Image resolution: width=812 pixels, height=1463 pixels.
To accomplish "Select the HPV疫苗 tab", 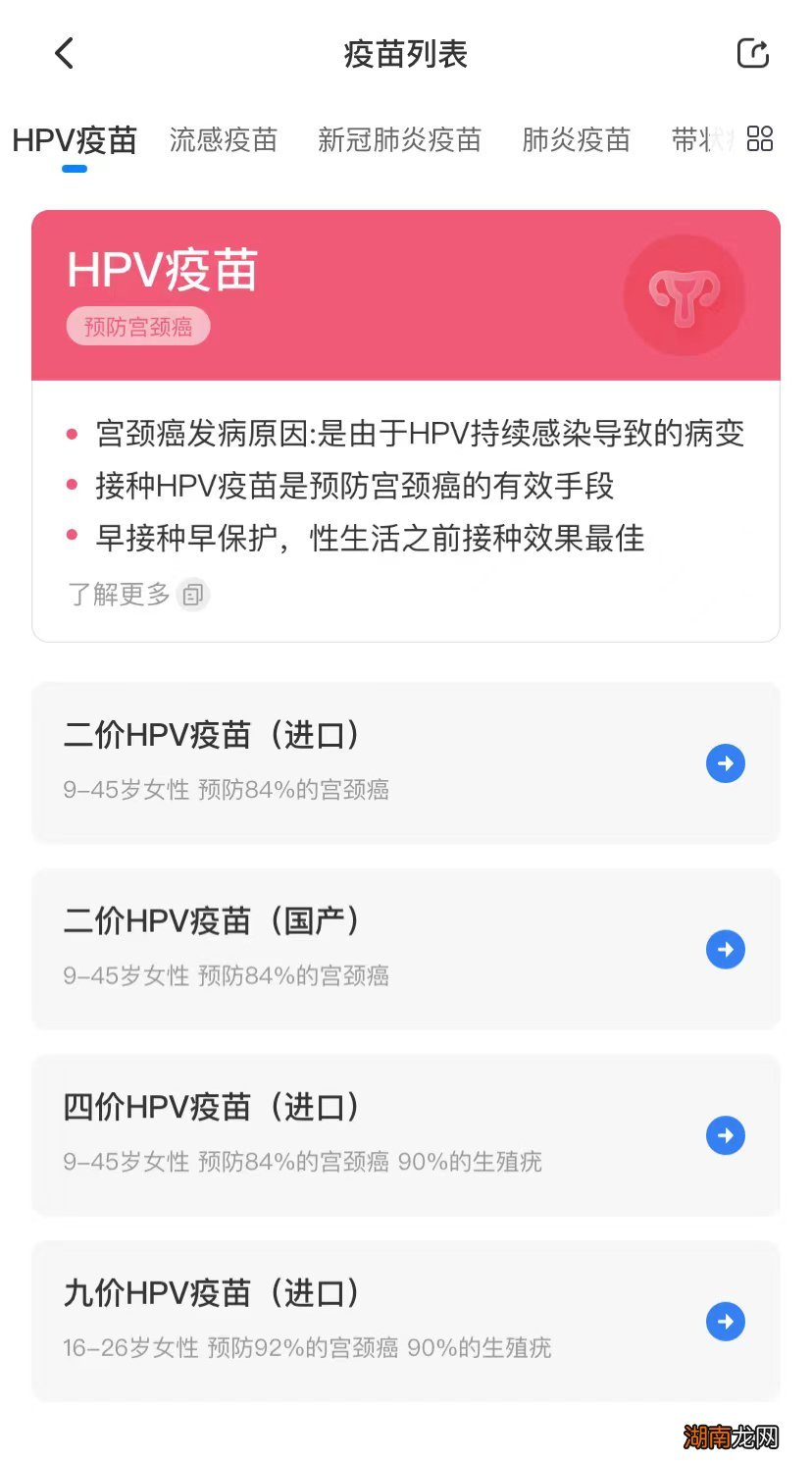I will click(74, 140).
